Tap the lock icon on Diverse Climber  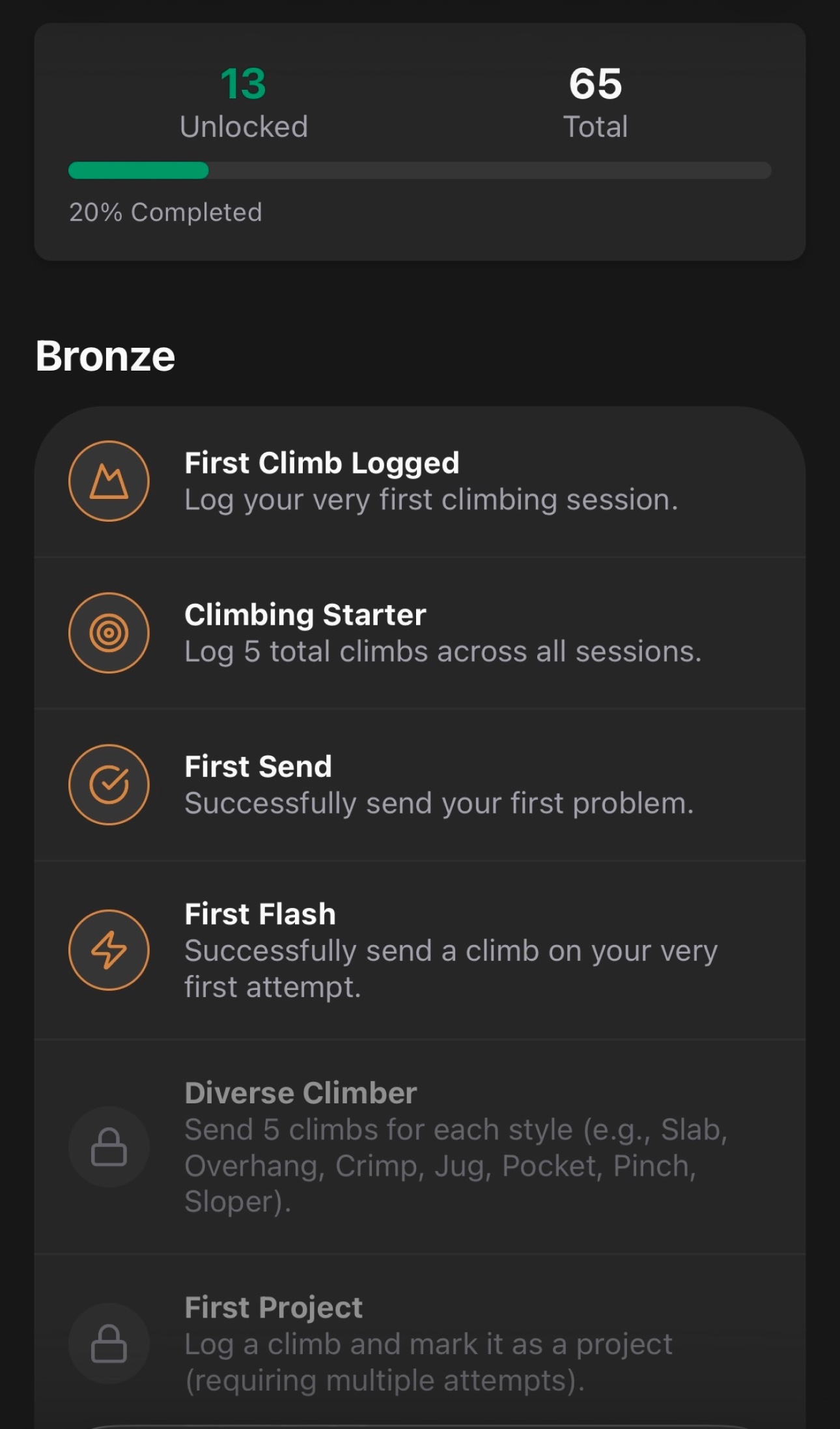click(109, 1147)
